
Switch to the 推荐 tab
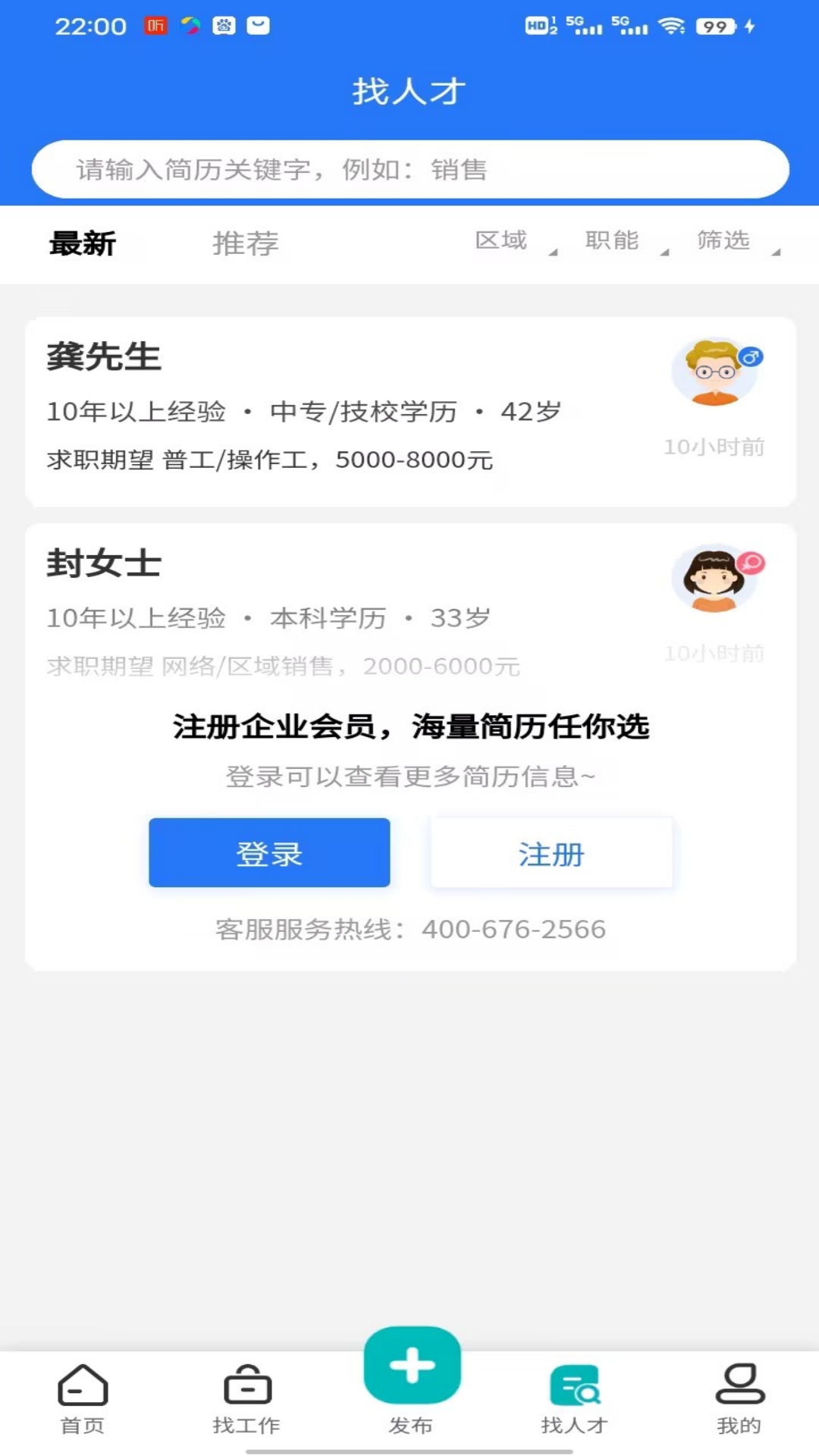coord(244,243)
